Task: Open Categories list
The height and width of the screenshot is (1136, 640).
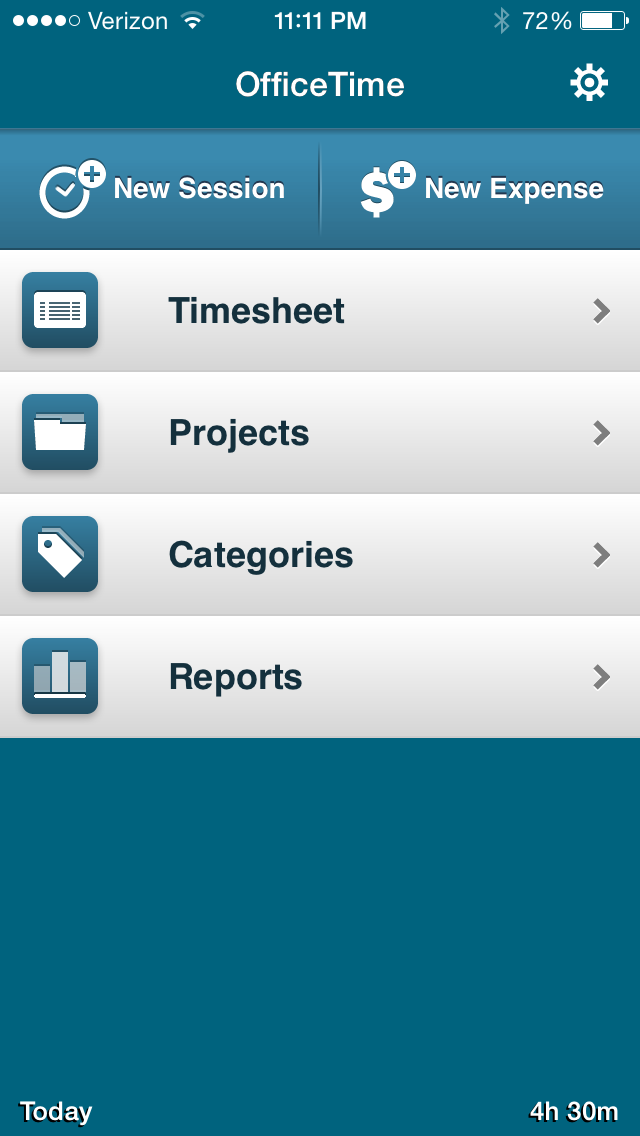Action: tap(320, 555)
